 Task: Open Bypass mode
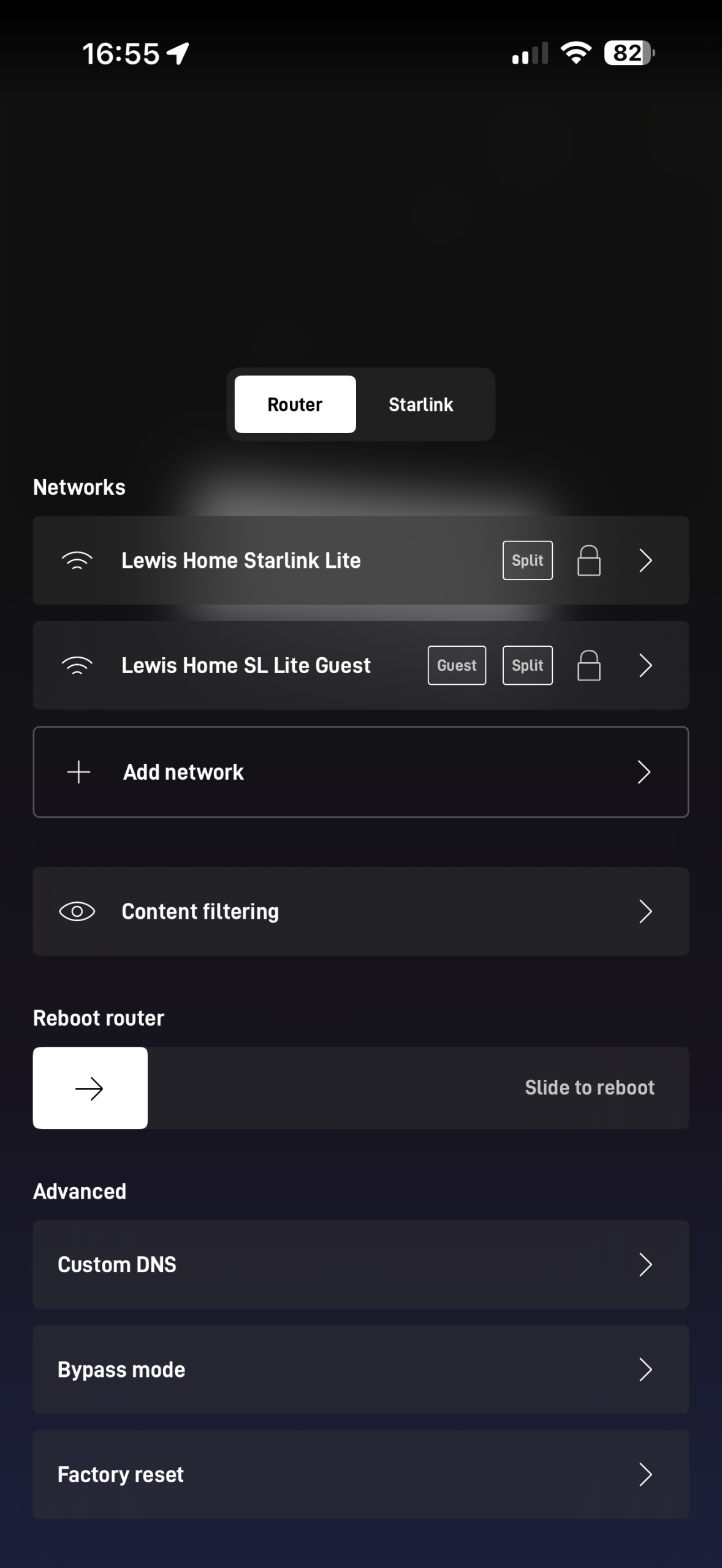360,1370
